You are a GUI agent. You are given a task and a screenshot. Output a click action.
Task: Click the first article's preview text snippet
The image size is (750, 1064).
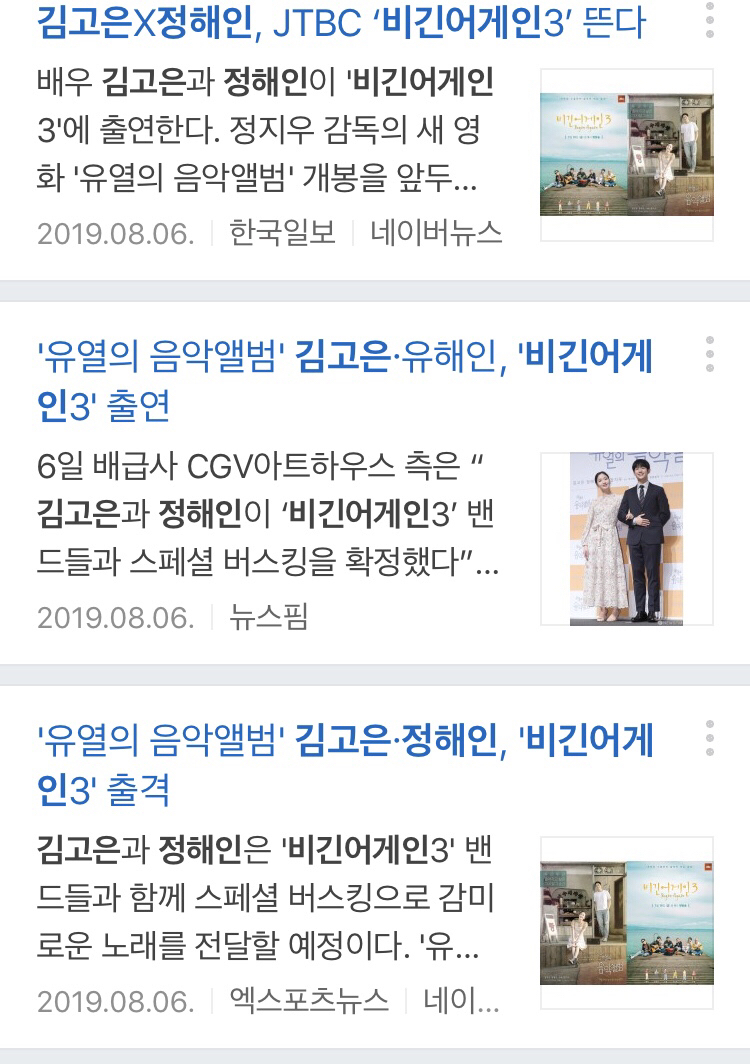[x=260, y=135]
